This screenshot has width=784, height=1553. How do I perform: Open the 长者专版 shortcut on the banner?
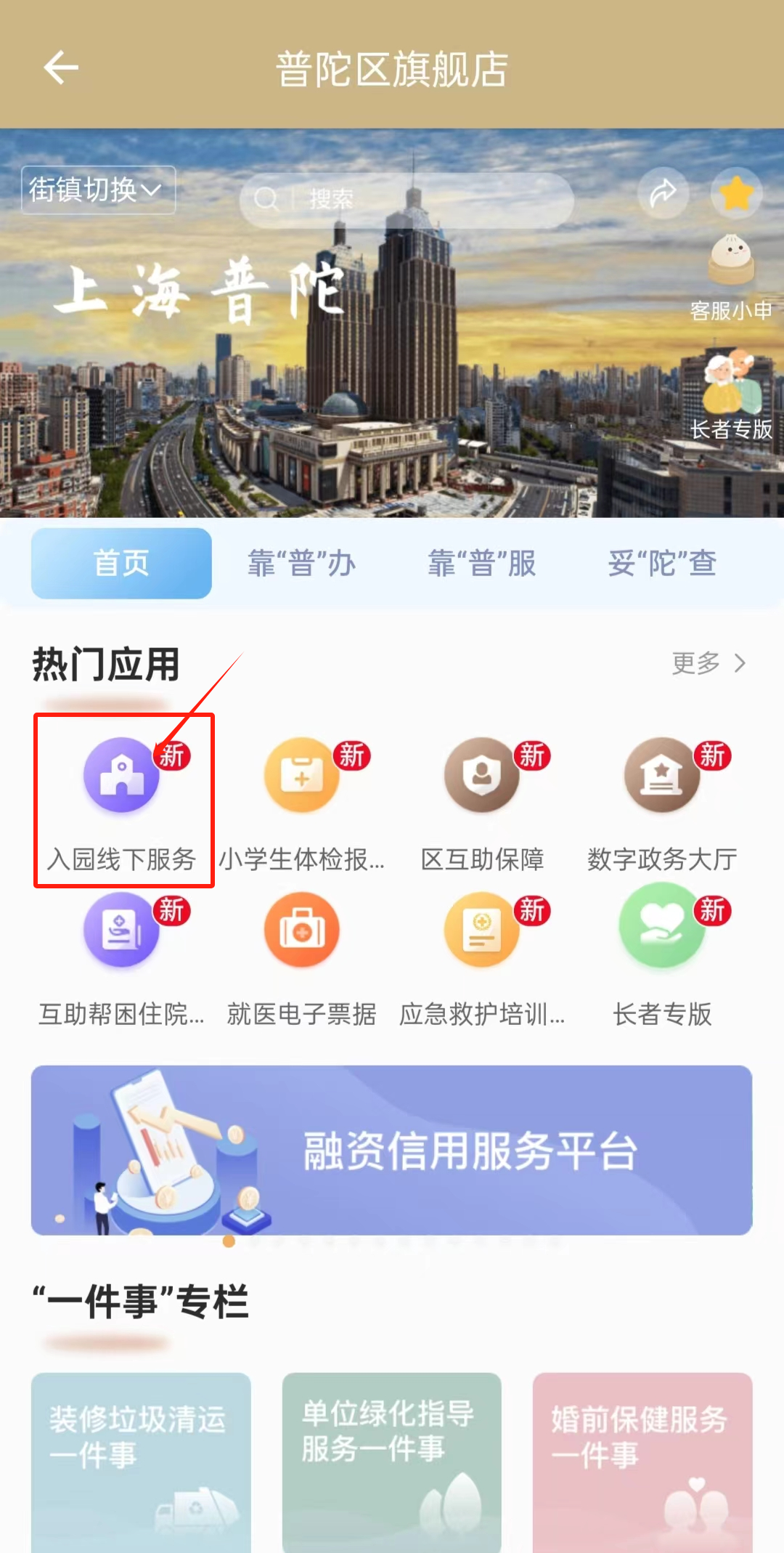[x=731, y=396]
